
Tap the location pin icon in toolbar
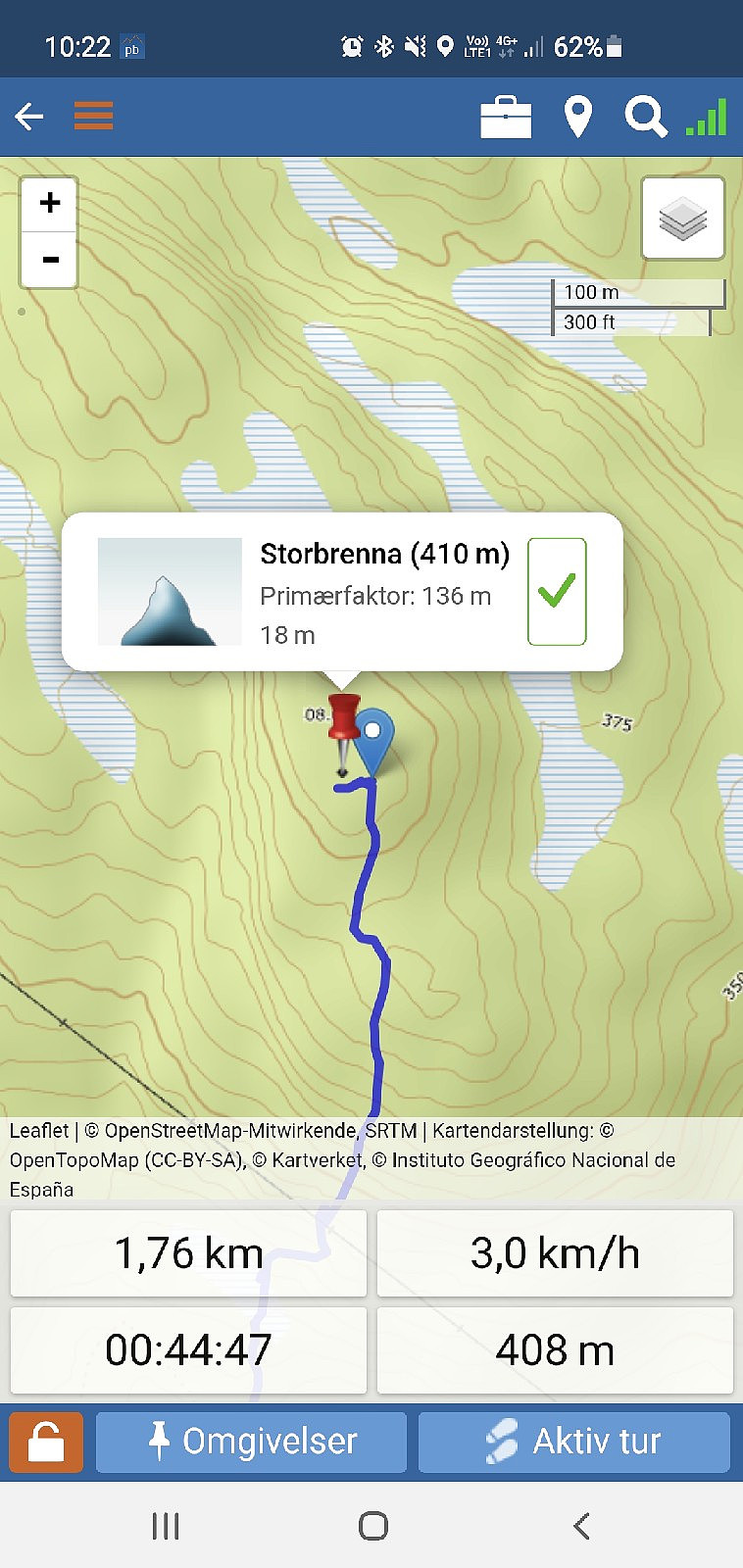point(578,118)
